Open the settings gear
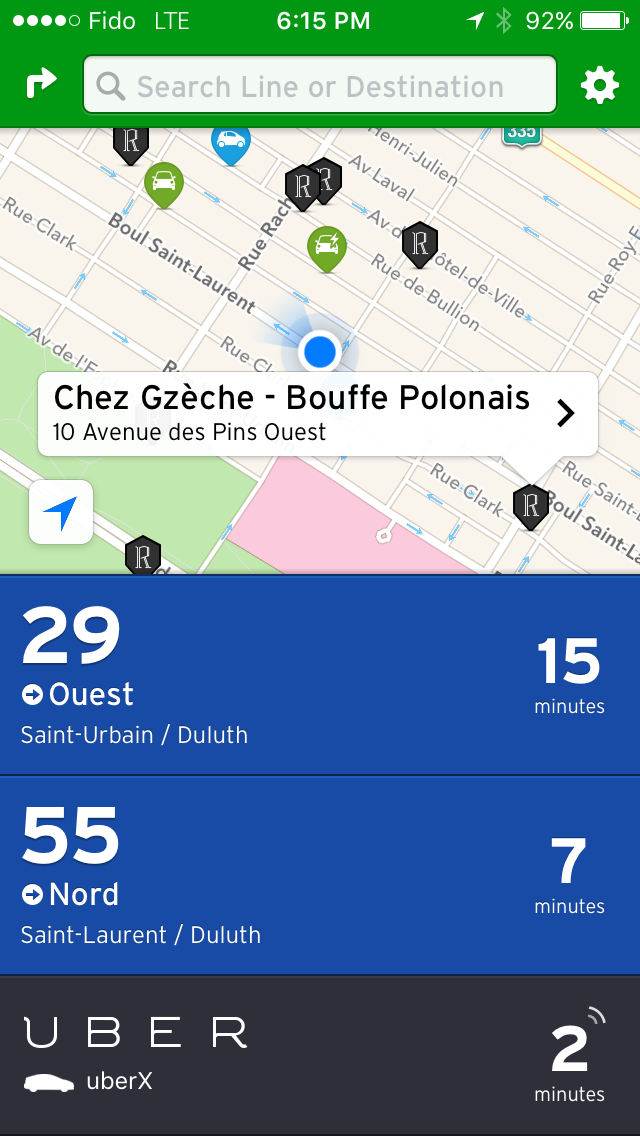 click(x=599, y=85)
